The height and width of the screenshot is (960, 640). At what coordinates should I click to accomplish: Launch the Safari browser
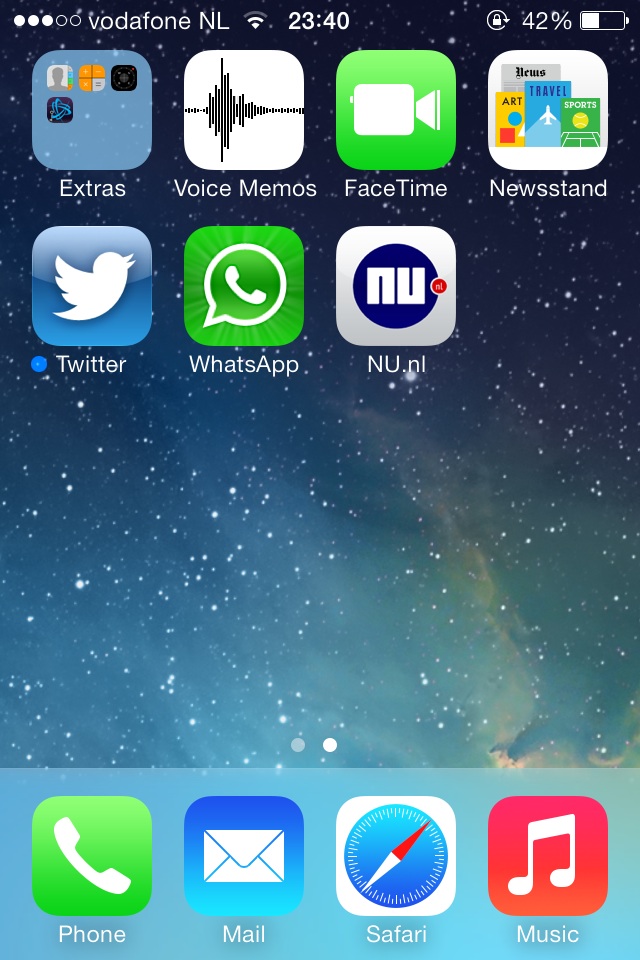[396, 856]
